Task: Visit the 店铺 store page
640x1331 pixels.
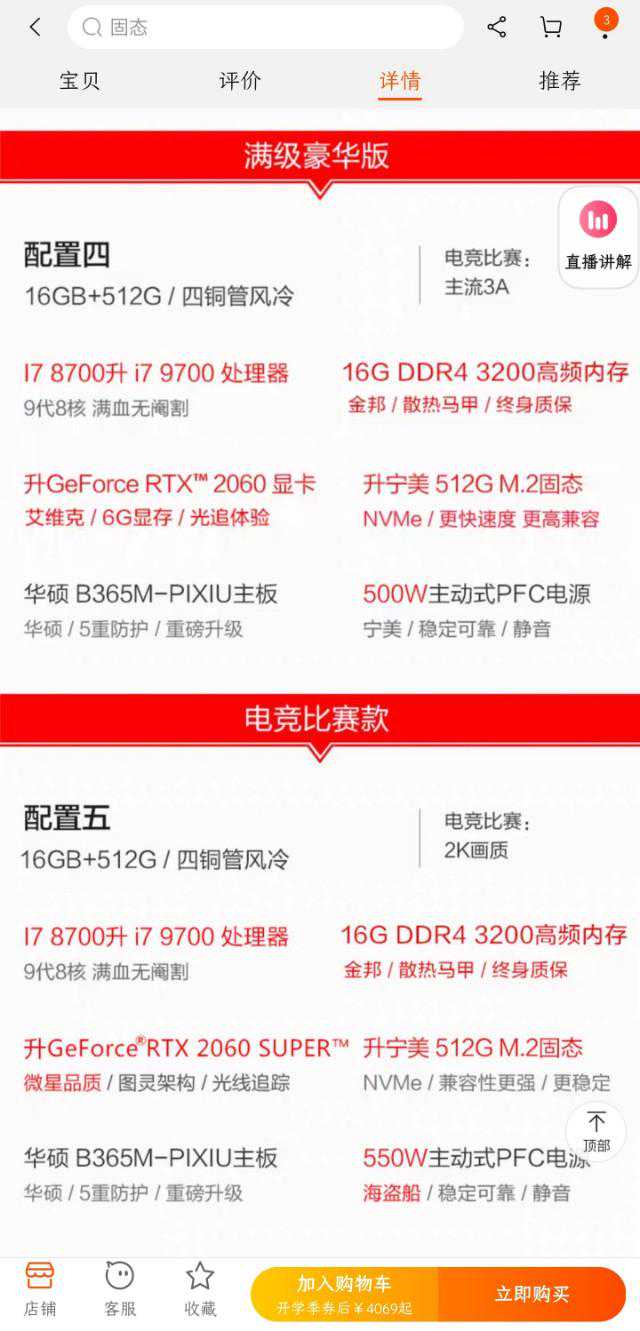Action: (x=40, y=1288)
